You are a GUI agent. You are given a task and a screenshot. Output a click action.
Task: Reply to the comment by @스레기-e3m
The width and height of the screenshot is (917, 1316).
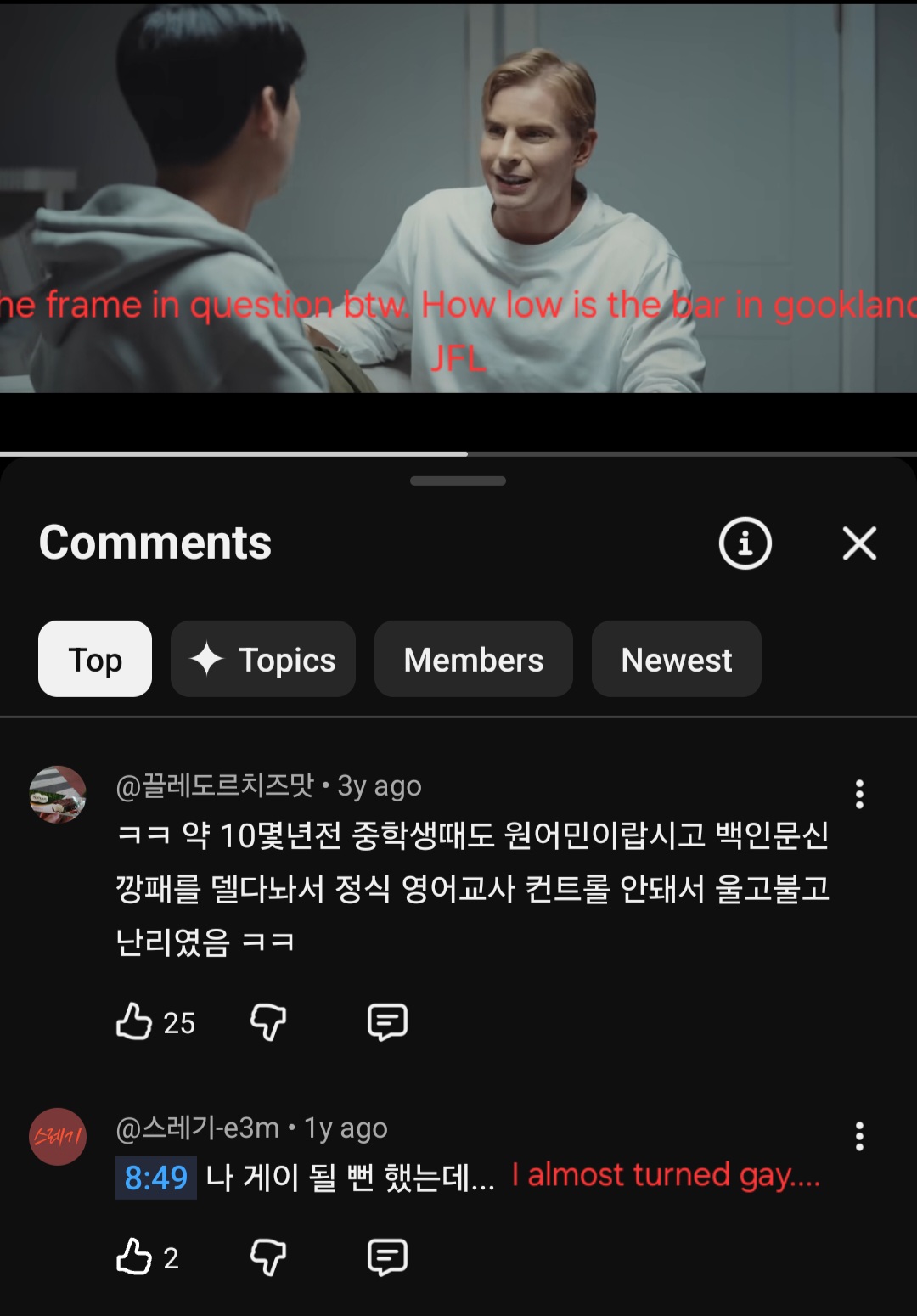click(387, 1257)
